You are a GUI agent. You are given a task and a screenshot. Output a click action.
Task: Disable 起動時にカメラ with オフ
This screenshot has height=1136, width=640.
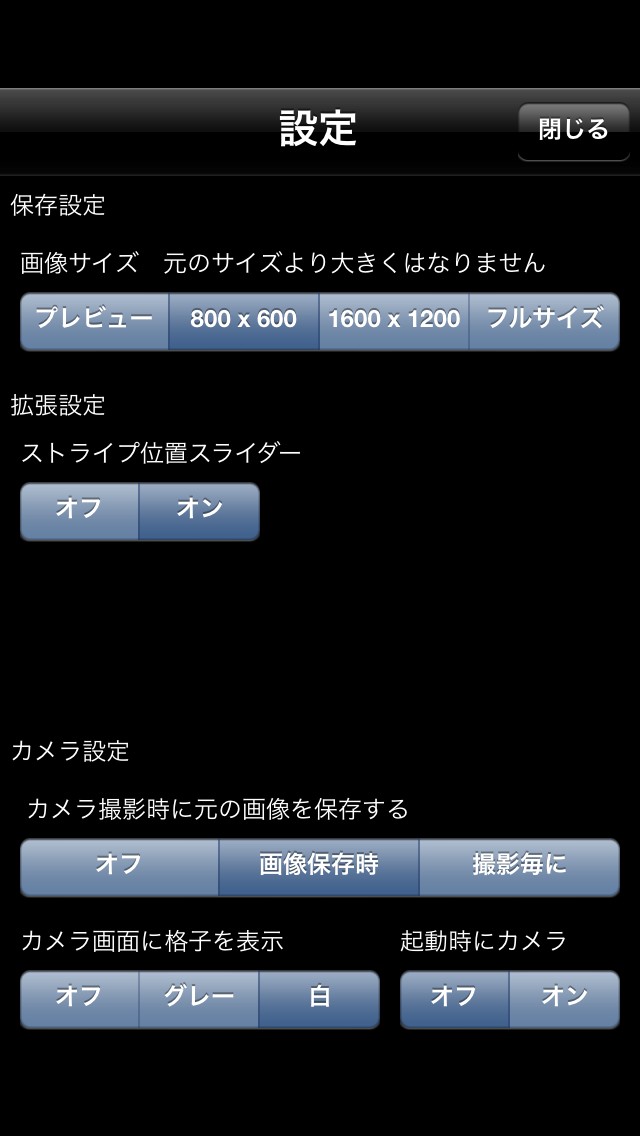pyautogui.click(x=454, y=999)
